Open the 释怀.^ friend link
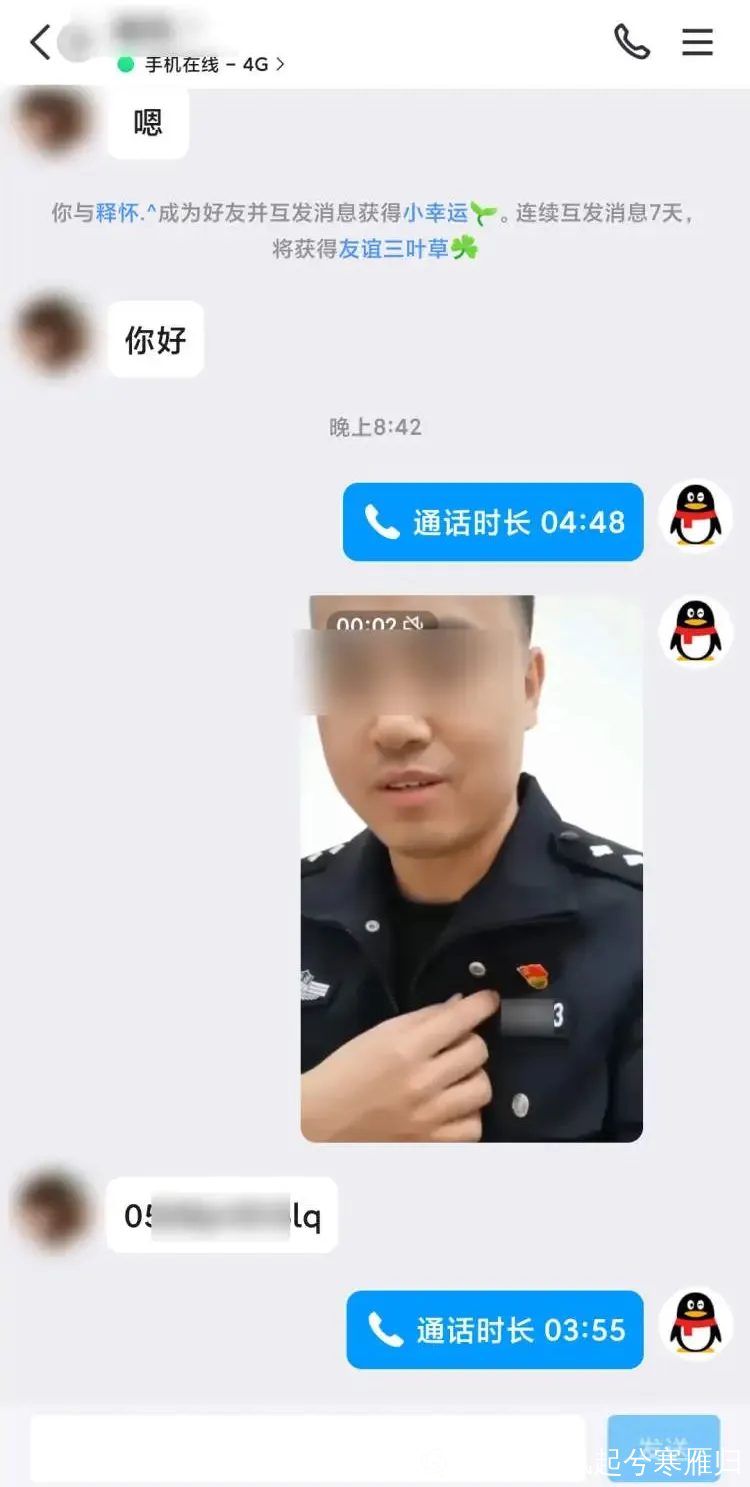The width and height of the screenshot is (750, 1487). coord(126,213)
